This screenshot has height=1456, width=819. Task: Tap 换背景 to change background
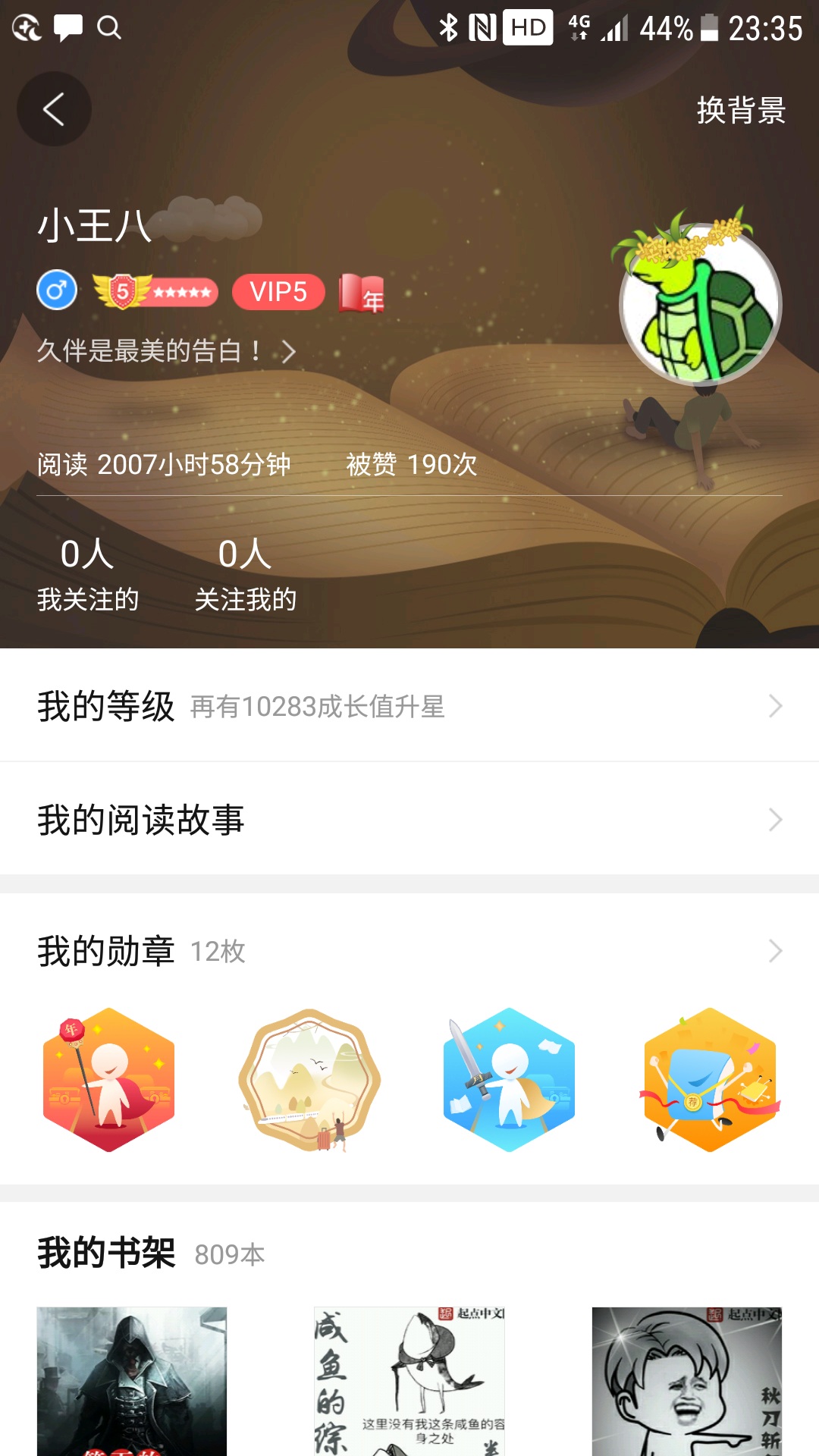740,110
